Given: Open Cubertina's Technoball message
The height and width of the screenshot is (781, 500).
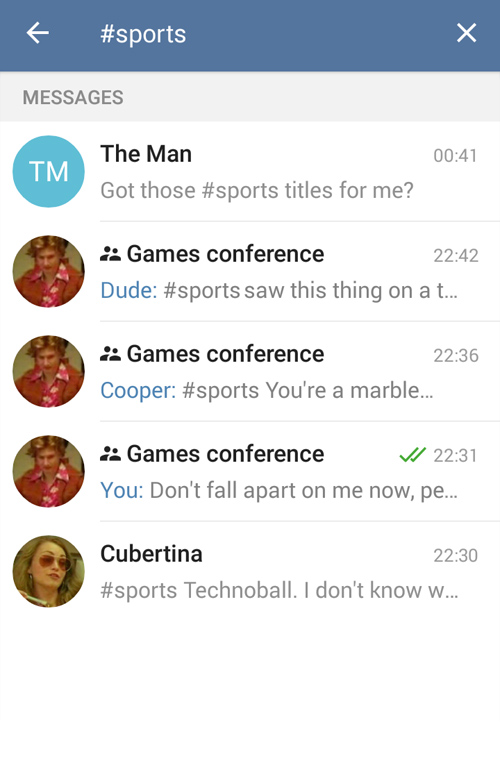Looking at the screenshot, I should tap(250, 572).
